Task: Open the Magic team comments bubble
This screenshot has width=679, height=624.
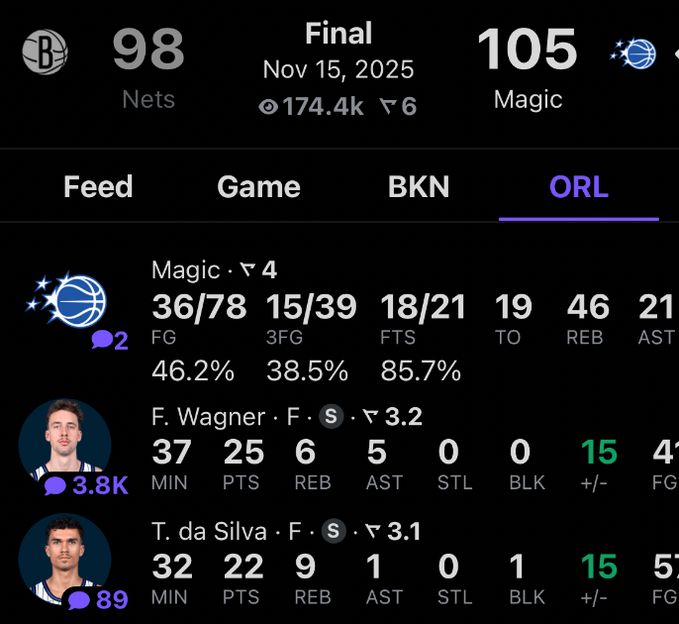Action: coord(110,341)
